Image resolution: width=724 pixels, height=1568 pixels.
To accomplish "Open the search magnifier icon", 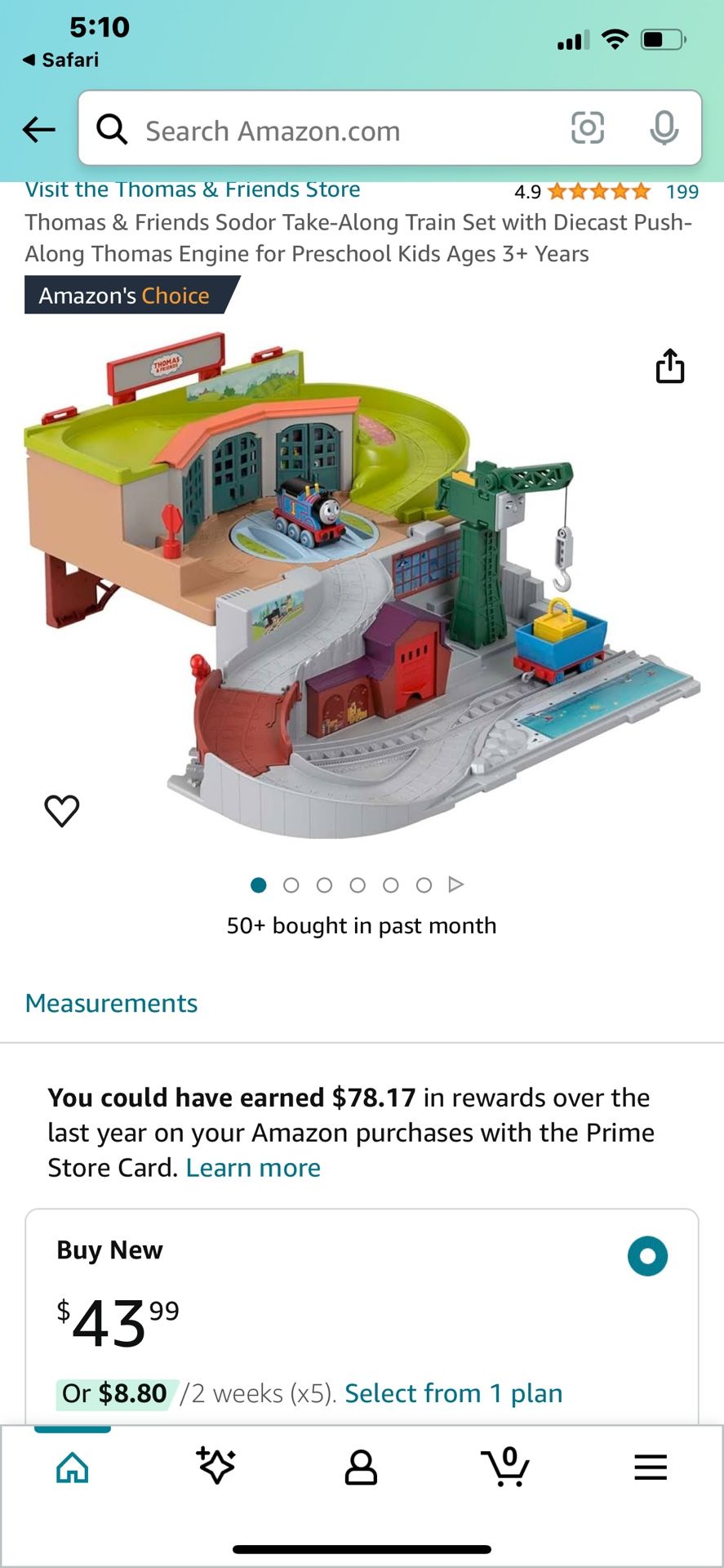I will 112,129.
